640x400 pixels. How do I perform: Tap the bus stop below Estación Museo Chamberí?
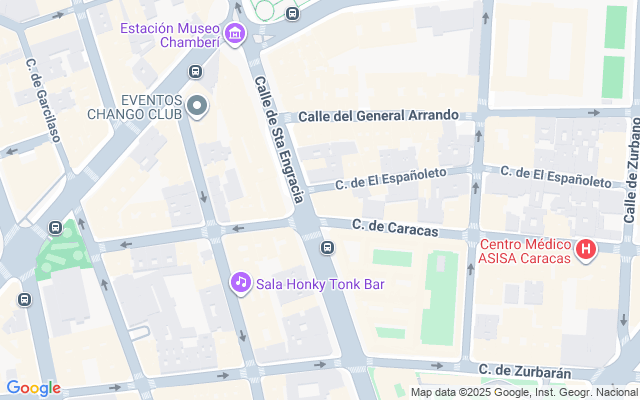[196, 72]
